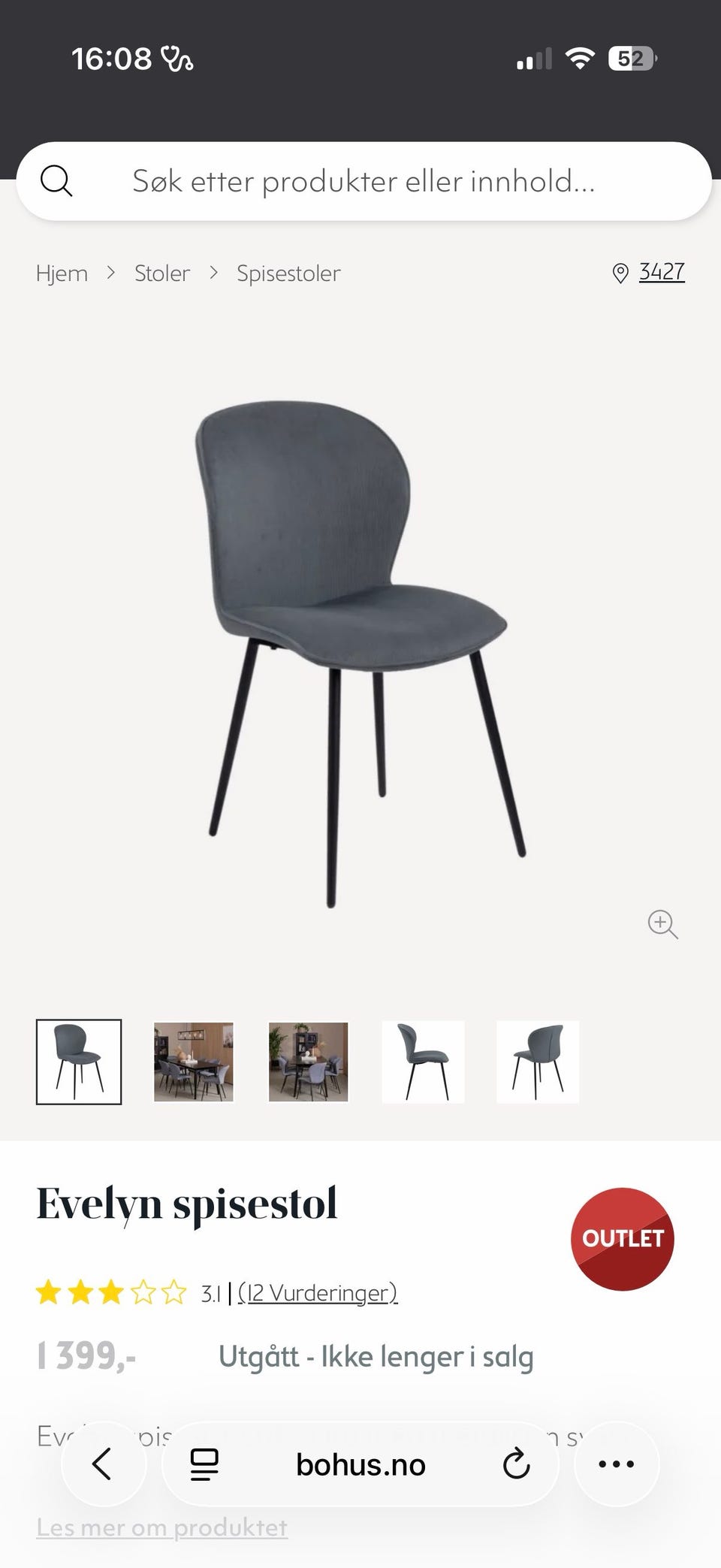
Task: Show the back view chair thumbnail
Action: (538, 1062)
